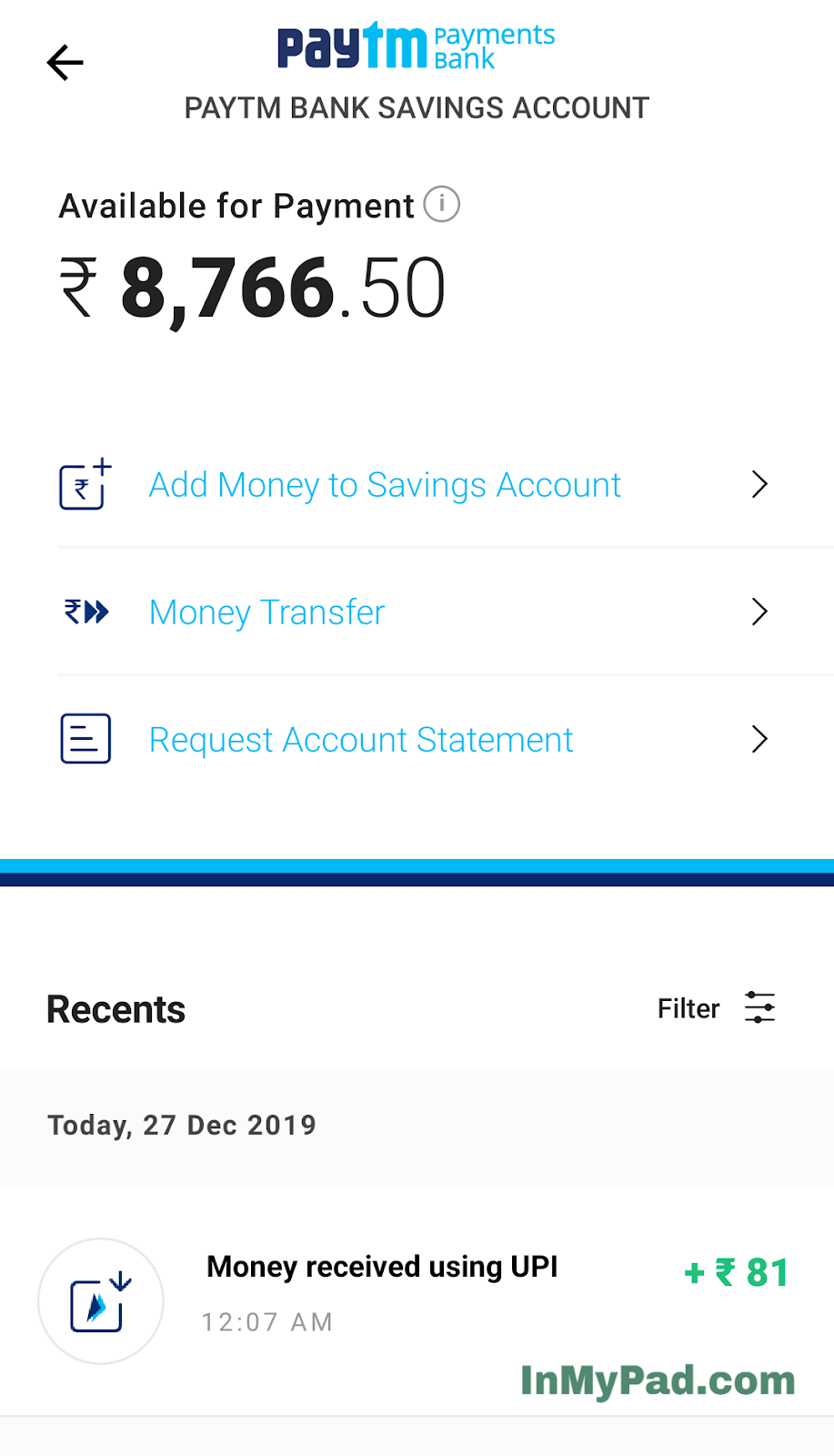Viewport: 834px width, 1456px height.
Task: Tap the info icon beside Available for Payment
Action: coord(442,204)
